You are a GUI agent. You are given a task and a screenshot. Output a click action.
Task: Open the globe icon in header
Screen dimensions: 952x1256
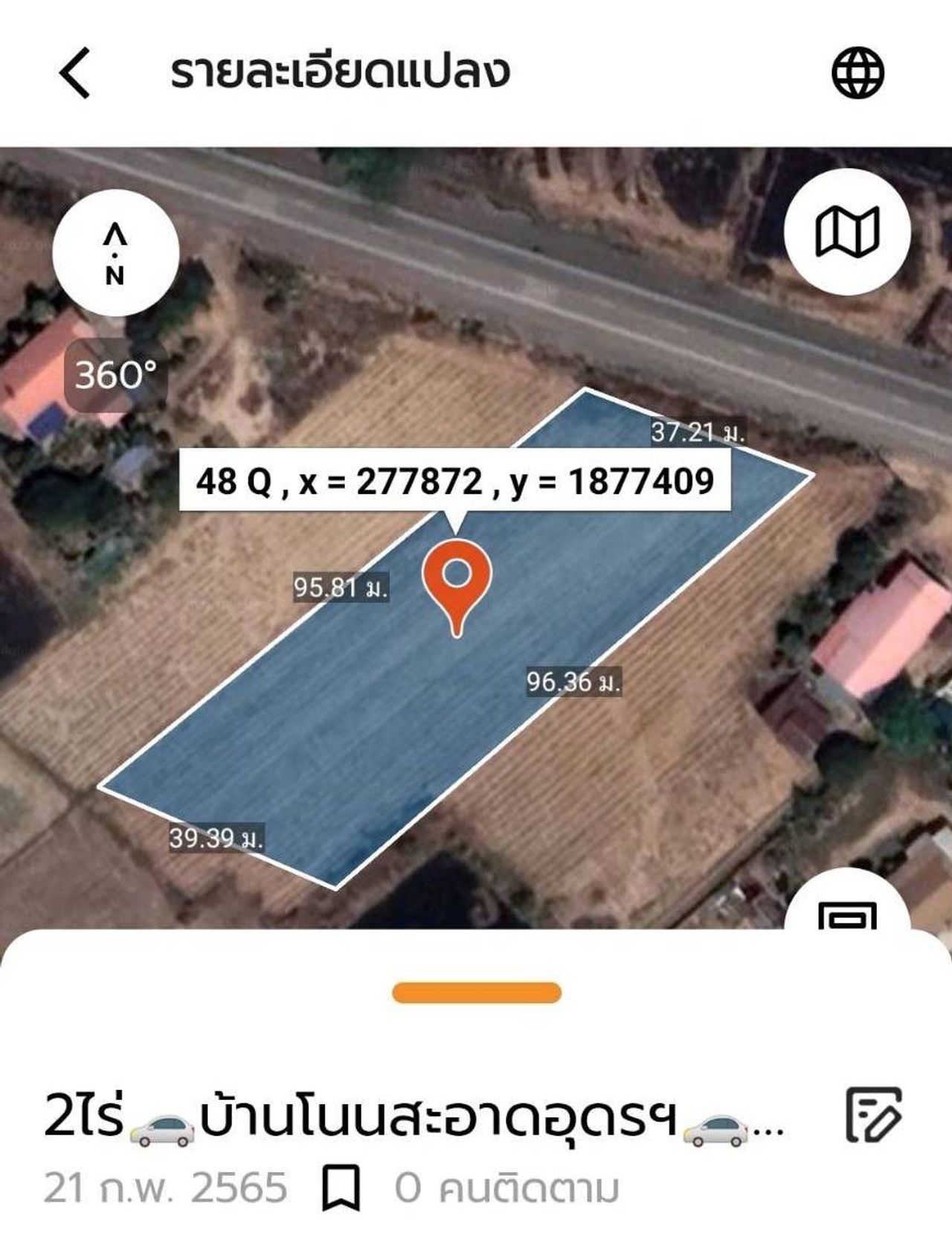(858, 72)
